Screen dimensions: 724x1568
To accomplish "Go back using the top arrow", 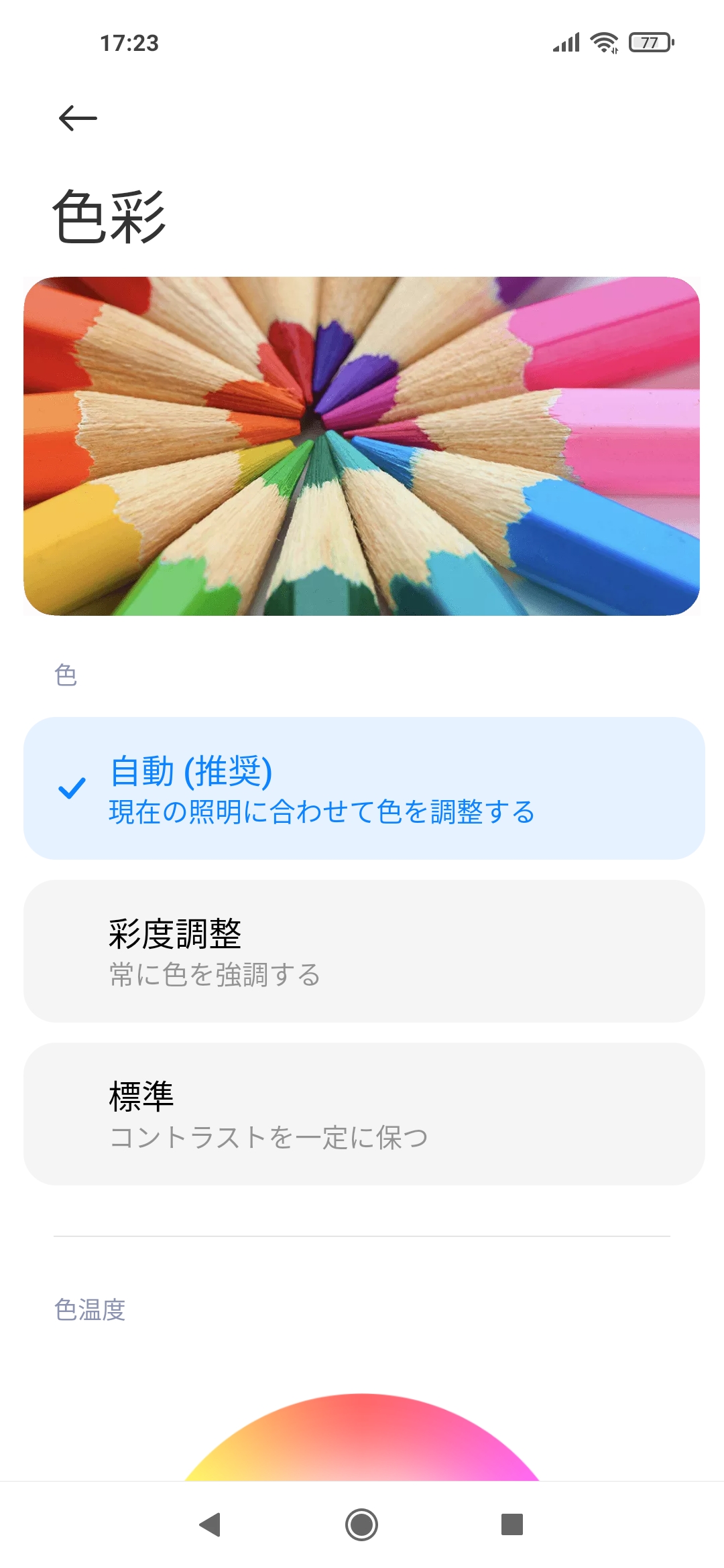I will tap(78, 119).
